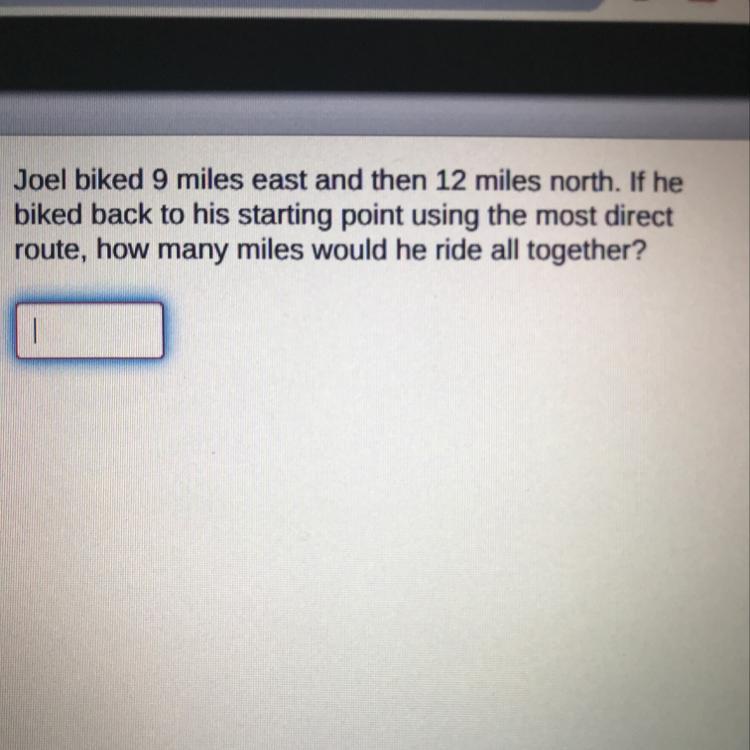Tap the answer input box
The image size is (750, 750).
point(90,331)
